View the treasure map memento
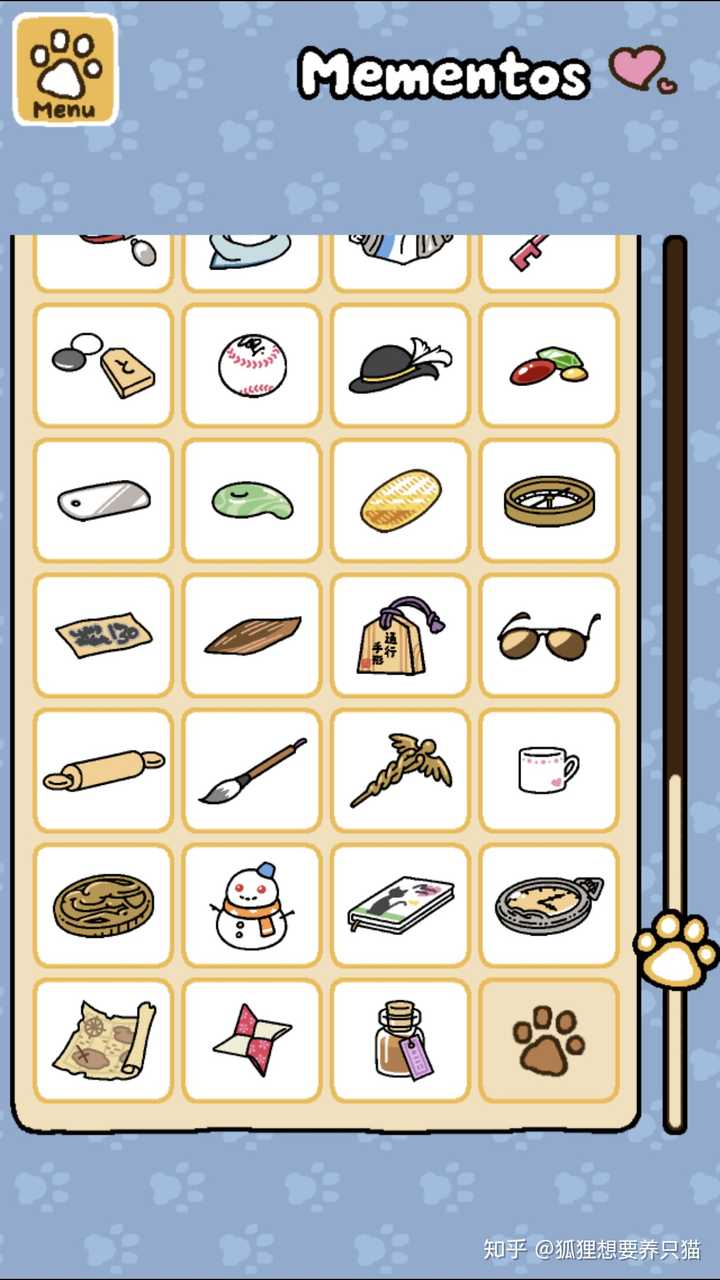The image size is (720, 1280). coord(103,1040)
